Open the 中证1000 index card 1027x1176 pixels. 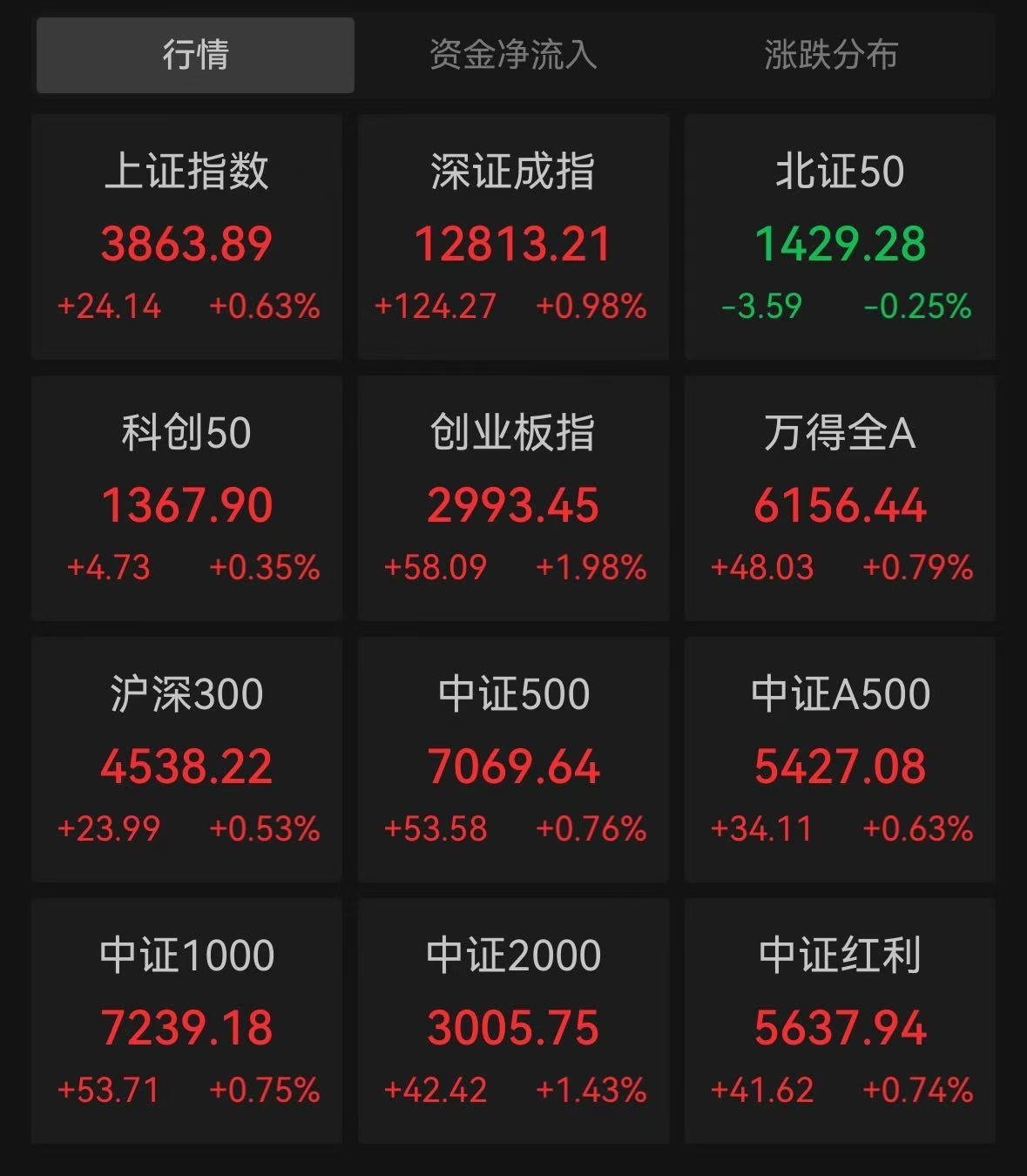(186, 1021)
